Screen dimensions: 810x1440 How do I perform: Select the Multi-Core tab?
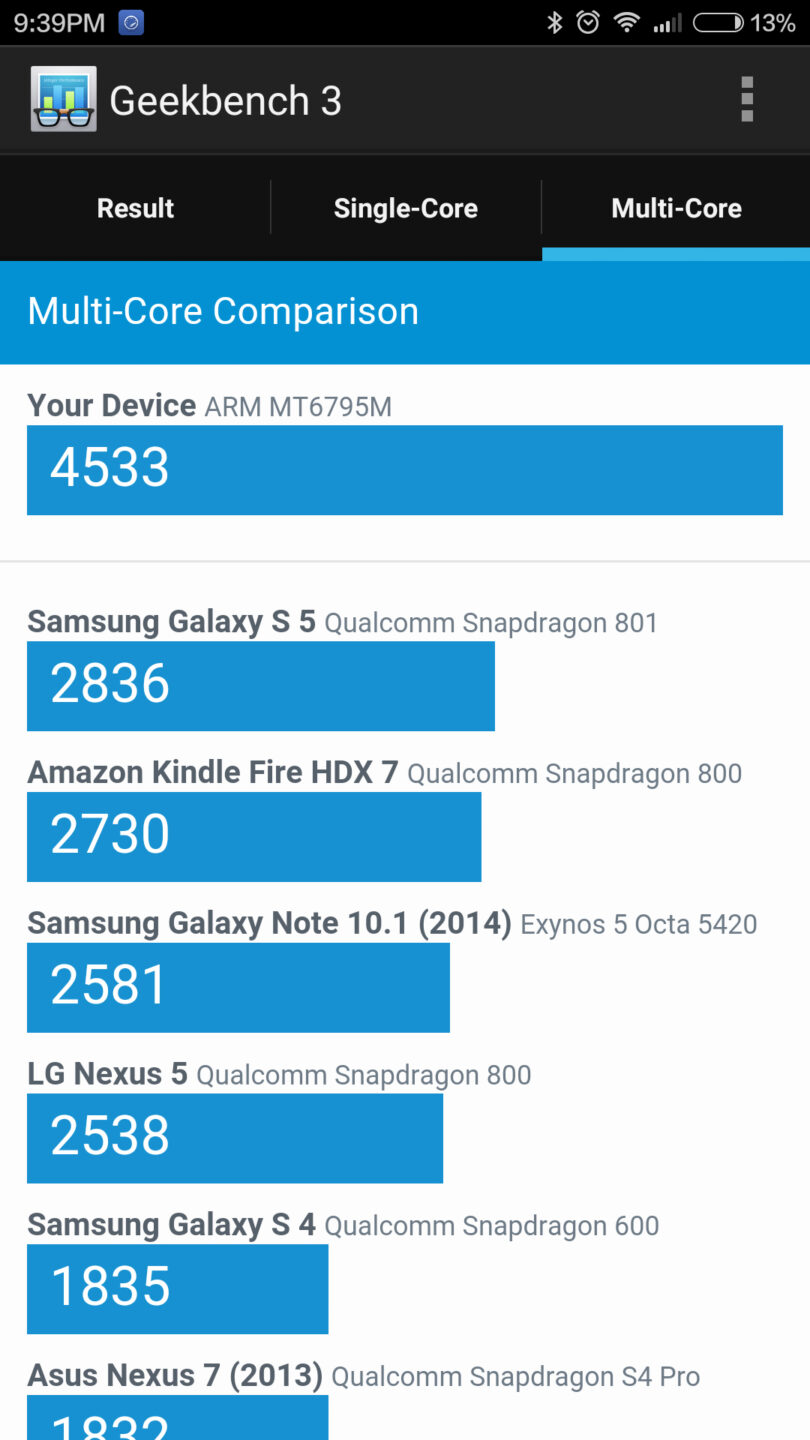tap(676, 208)
